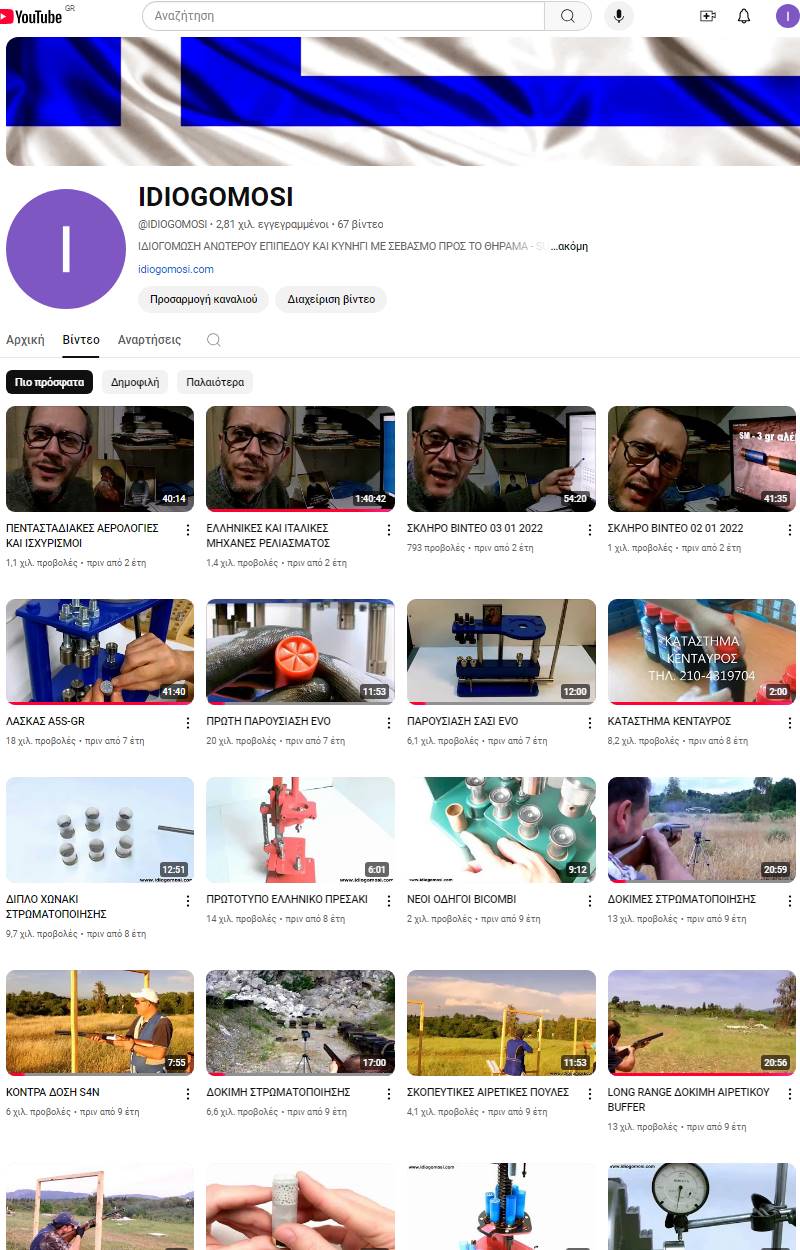
Task: Play the ΚΑΤΑΣΤΗΜΑ ΚΕΝΤΑΥΡΟΣ video
Action: pyautogui.click(x=701, y=651)
